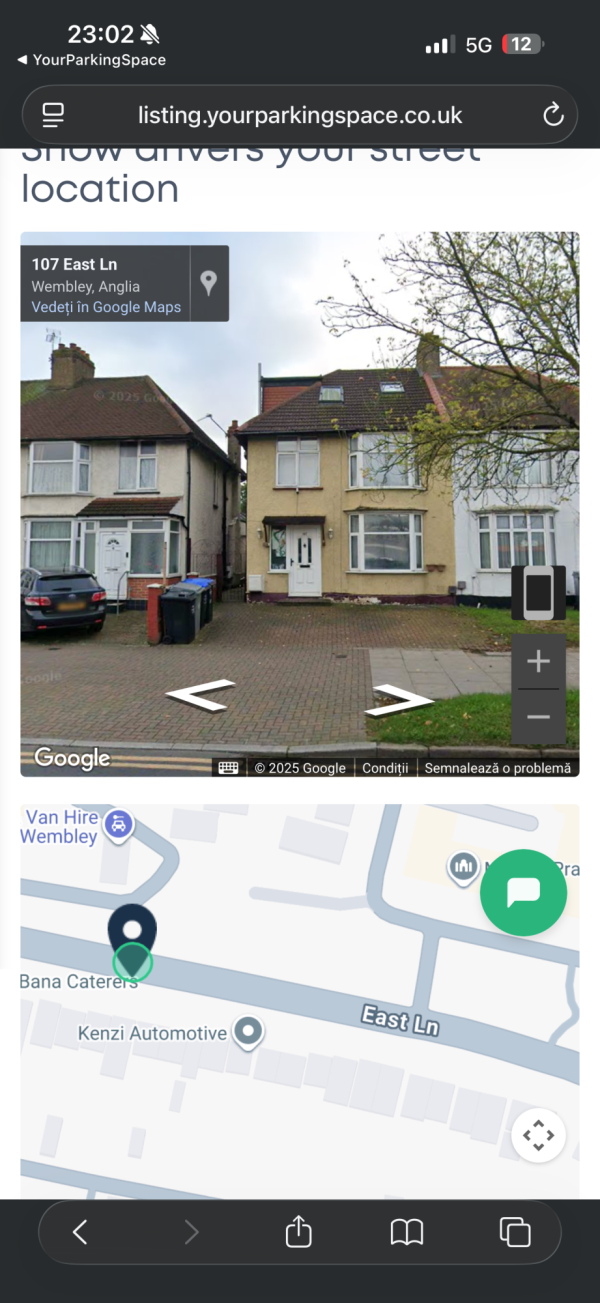Tap 'Semnalează o problemă' link

497,768
